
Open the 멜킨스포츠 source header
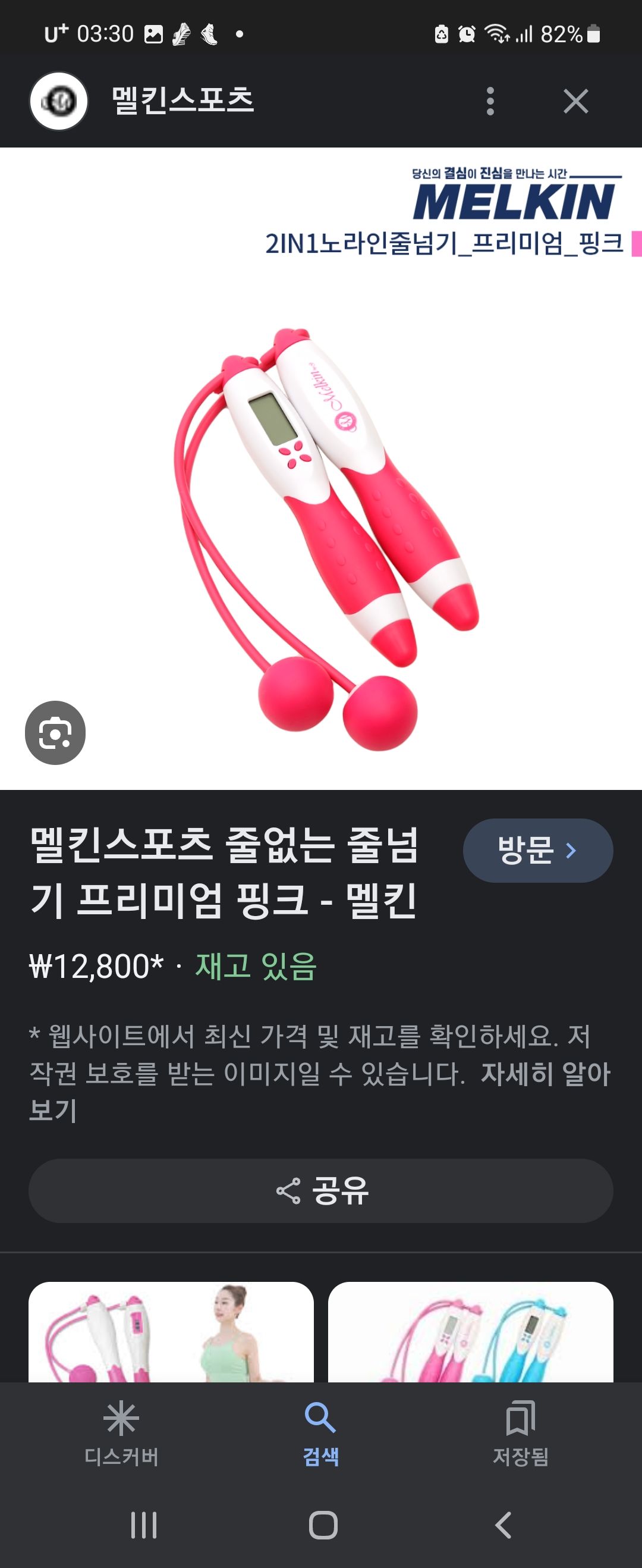(x=182, y=101)
